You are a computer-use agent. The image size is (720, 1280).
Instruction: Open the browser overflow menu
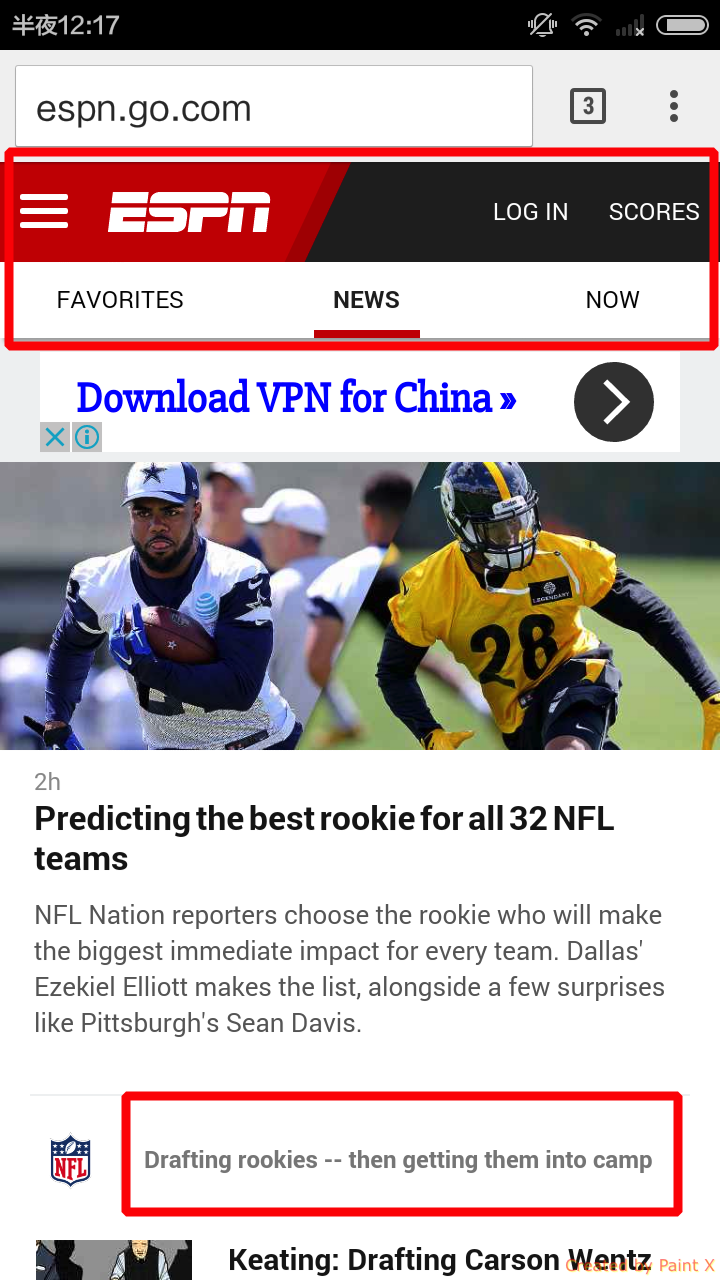coord(674,106)
